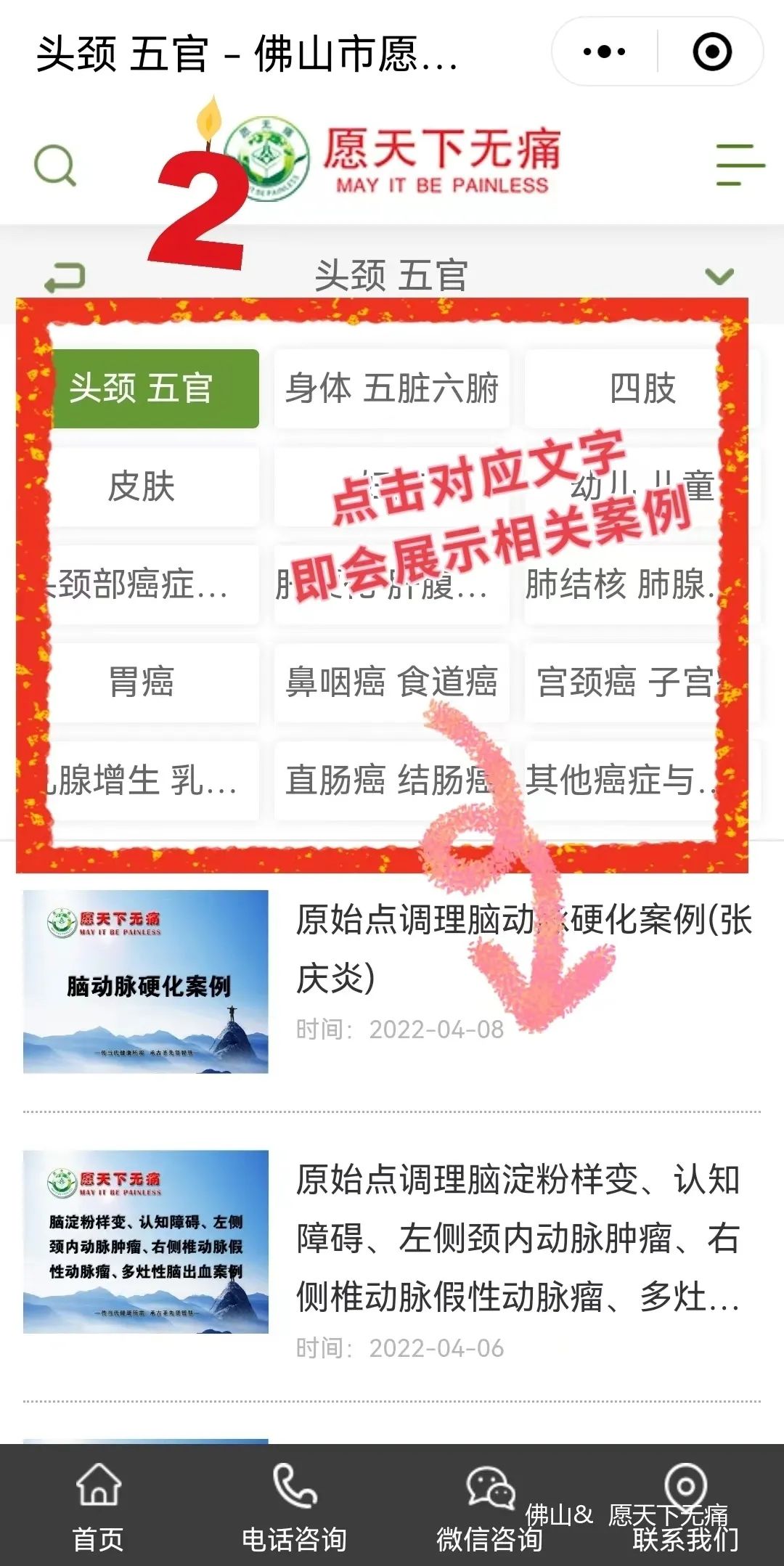
Task: Select the 鼻咽癌 食道癌 category
Action: (x=391, y=682)
